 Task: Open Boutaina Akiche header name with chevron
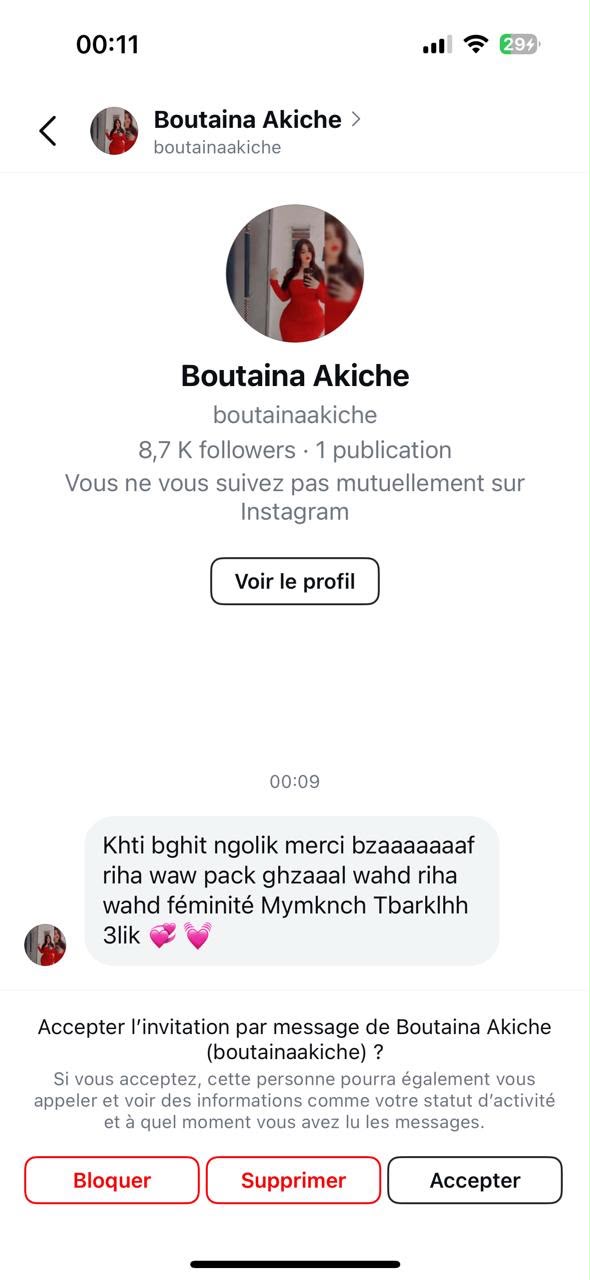[257, 120]
